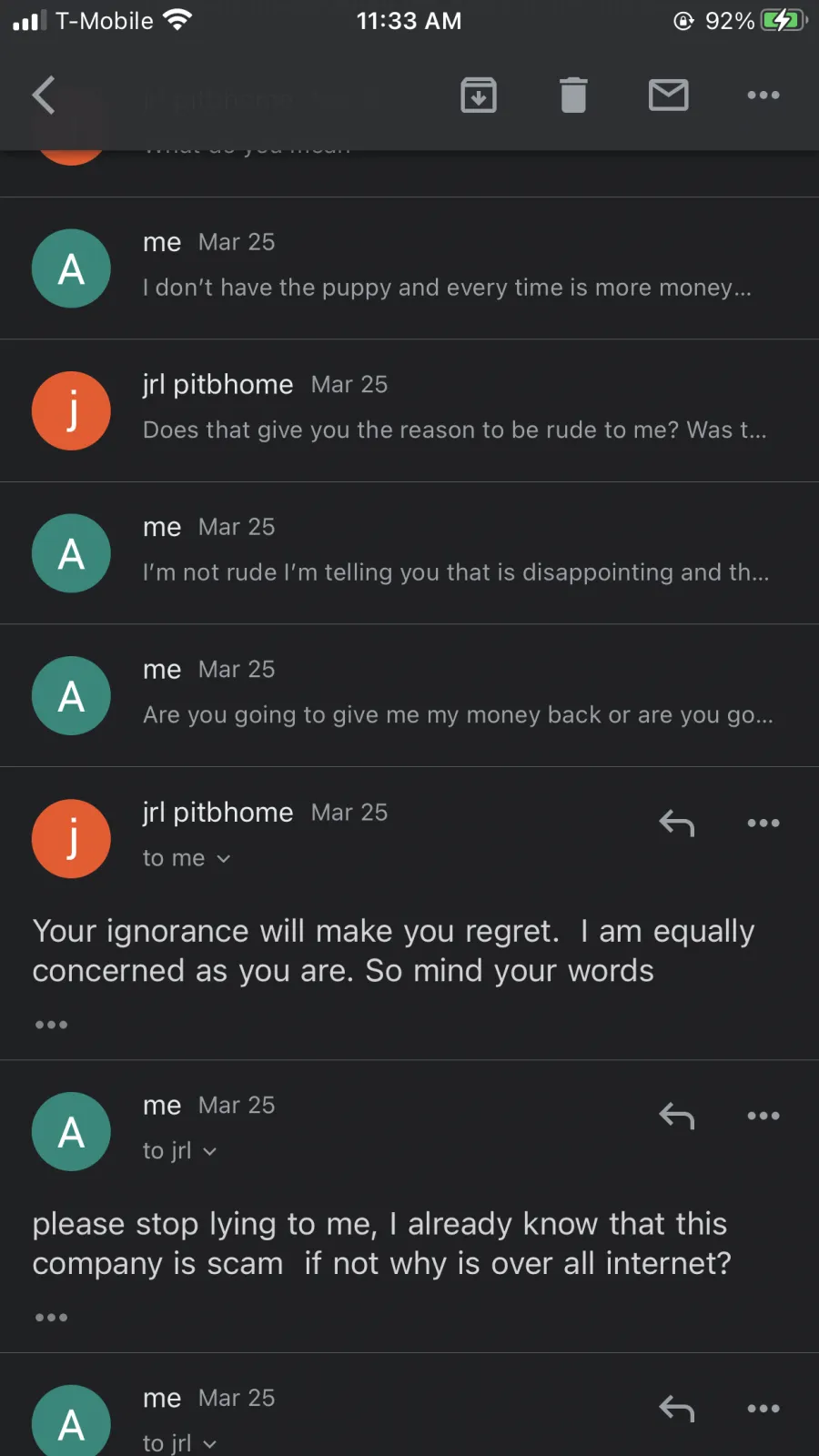Archive this email conversation
819x1456 pixels.
click(479, 95)
